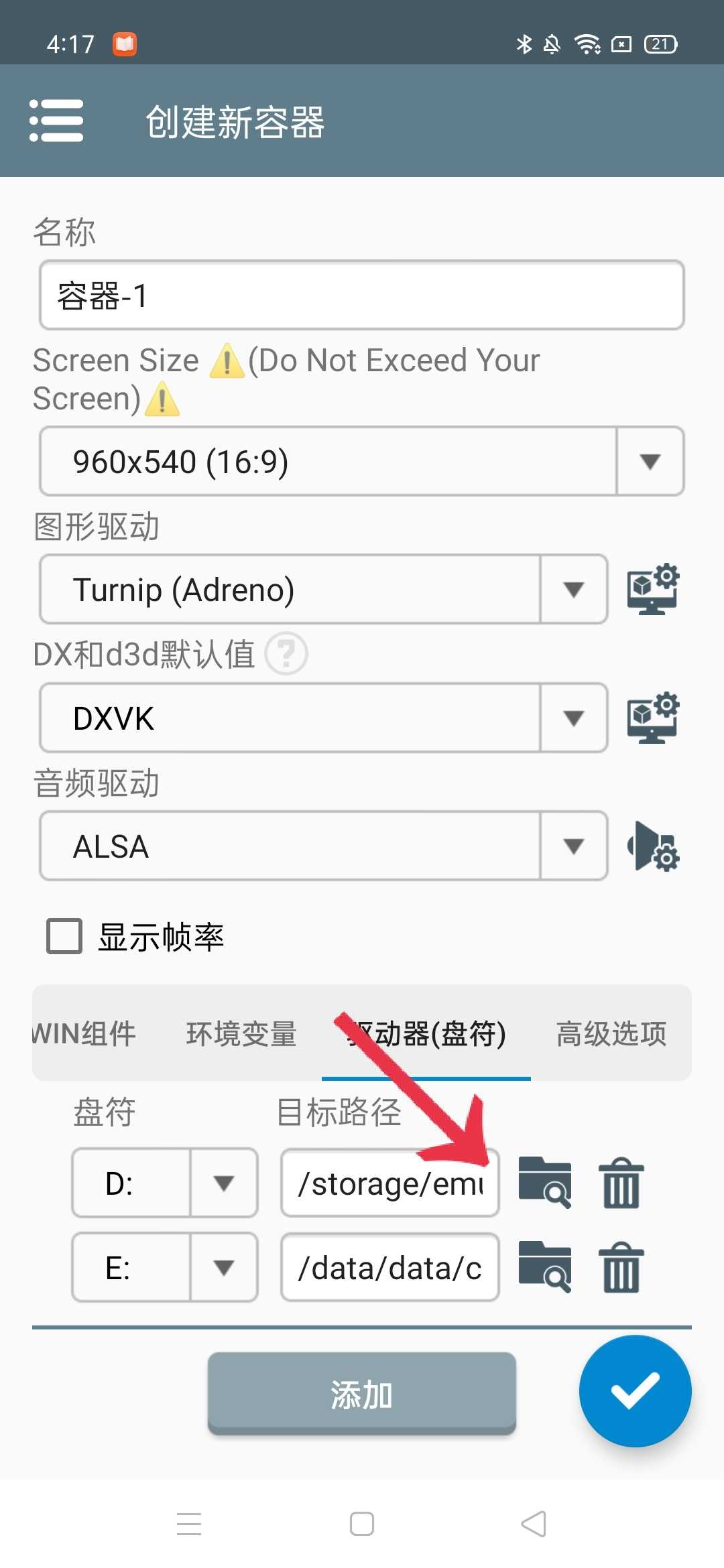Open audio driver settings icon
Viewport: 724px width, 1568px height.
[652, 846]
